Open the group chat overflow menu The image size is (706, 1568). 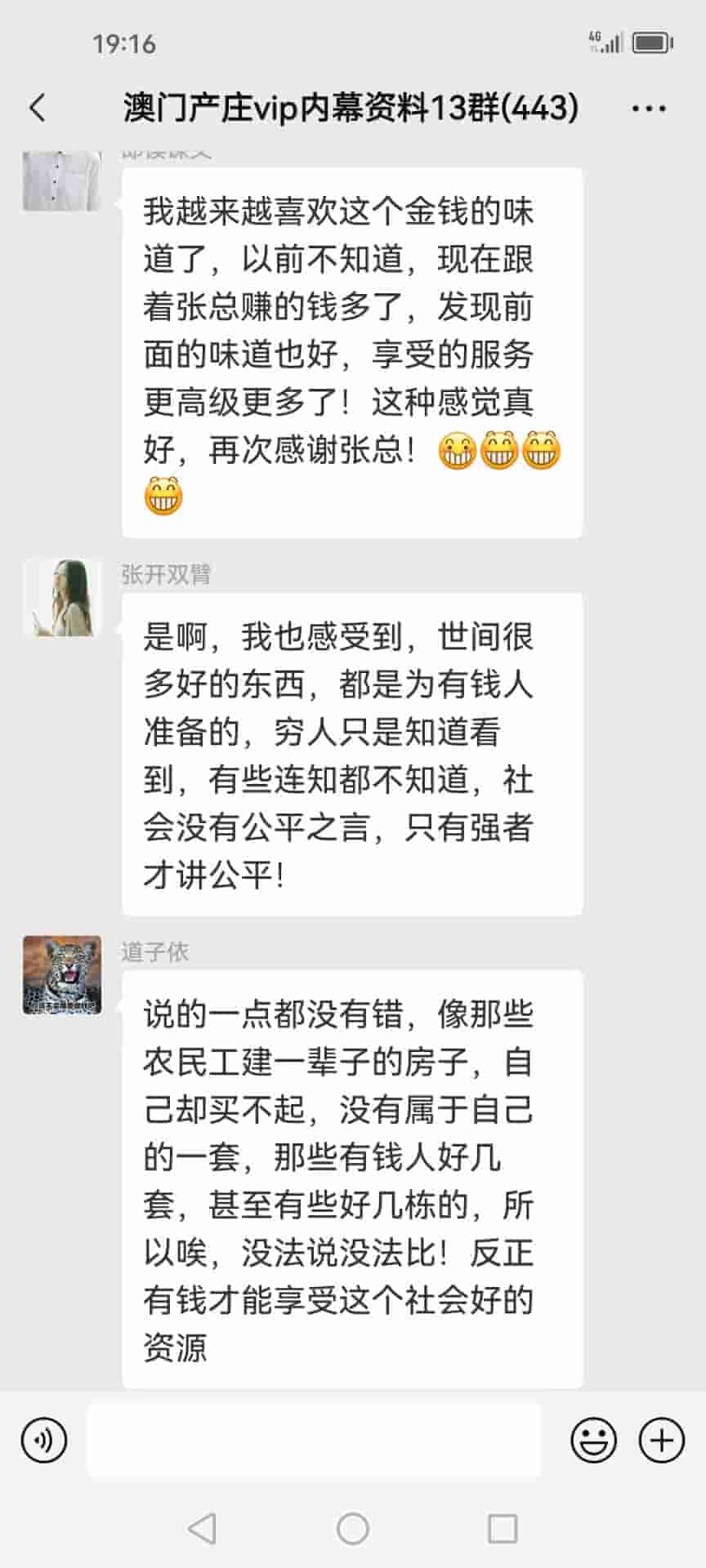click(649, 108)
